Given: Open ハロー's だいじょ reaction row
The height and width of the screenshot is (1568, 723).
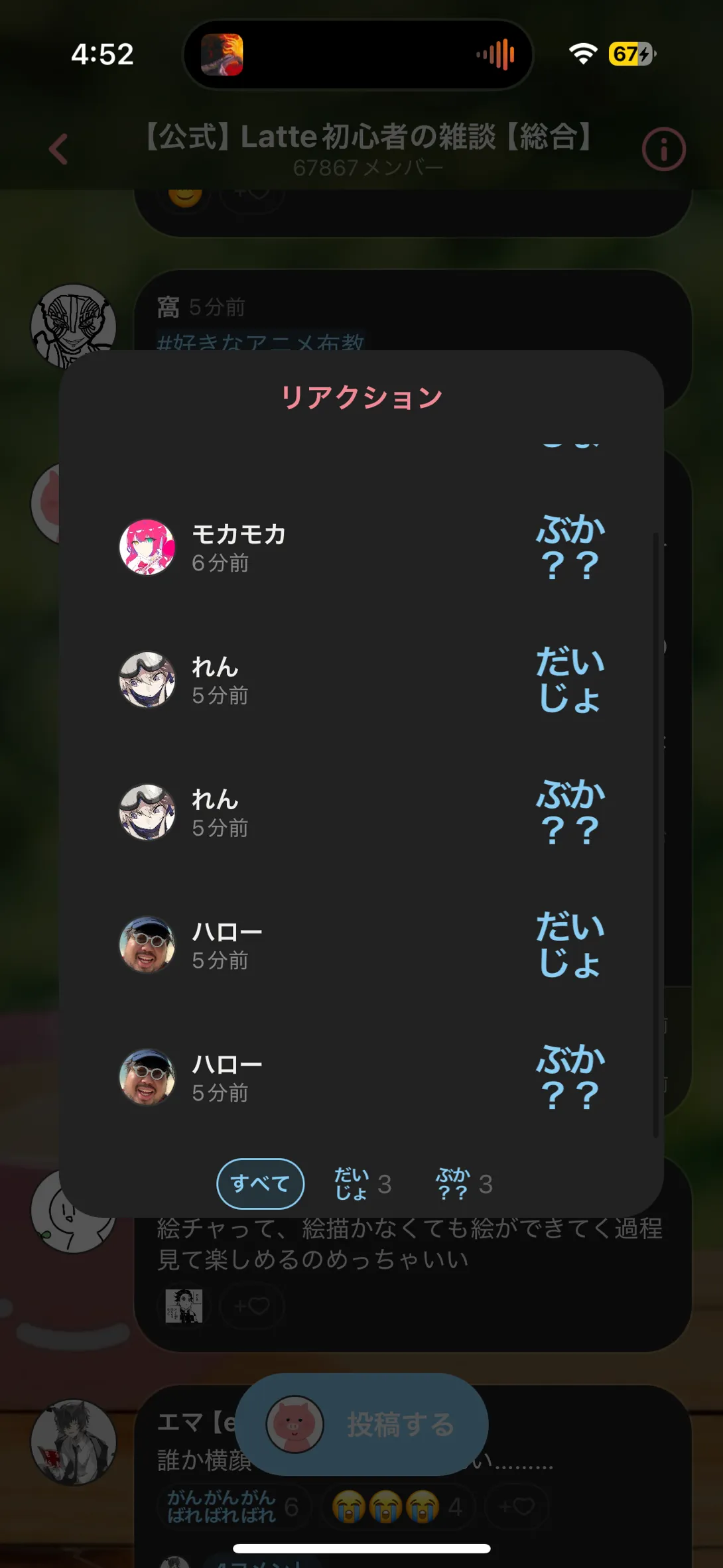Looking at the screenshot, I should click(x=361, y=945).
